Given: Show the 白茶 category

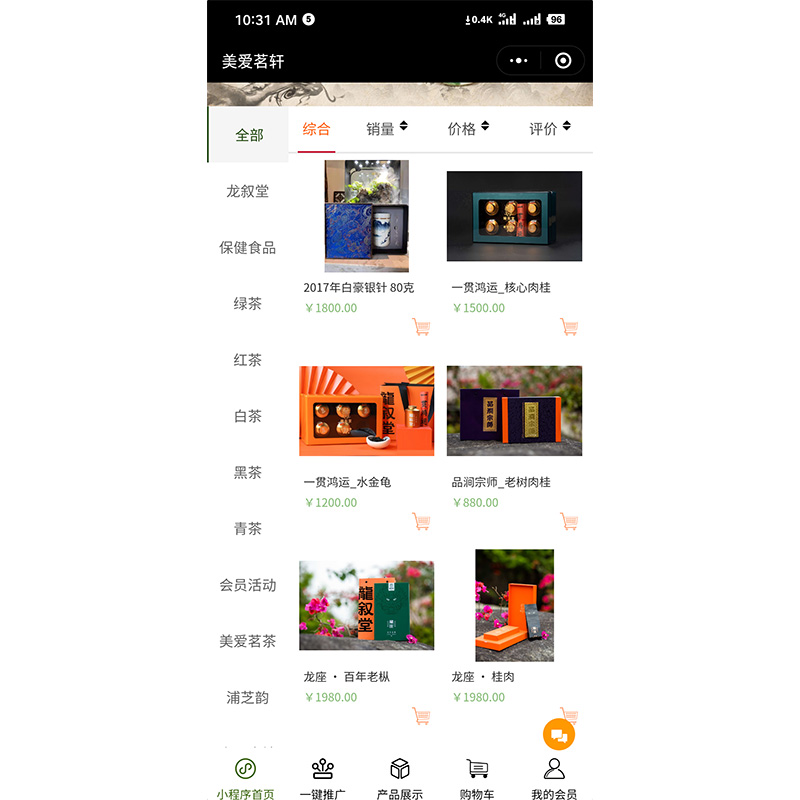Looking at the screenshot, I should click(x=247, y=416).
